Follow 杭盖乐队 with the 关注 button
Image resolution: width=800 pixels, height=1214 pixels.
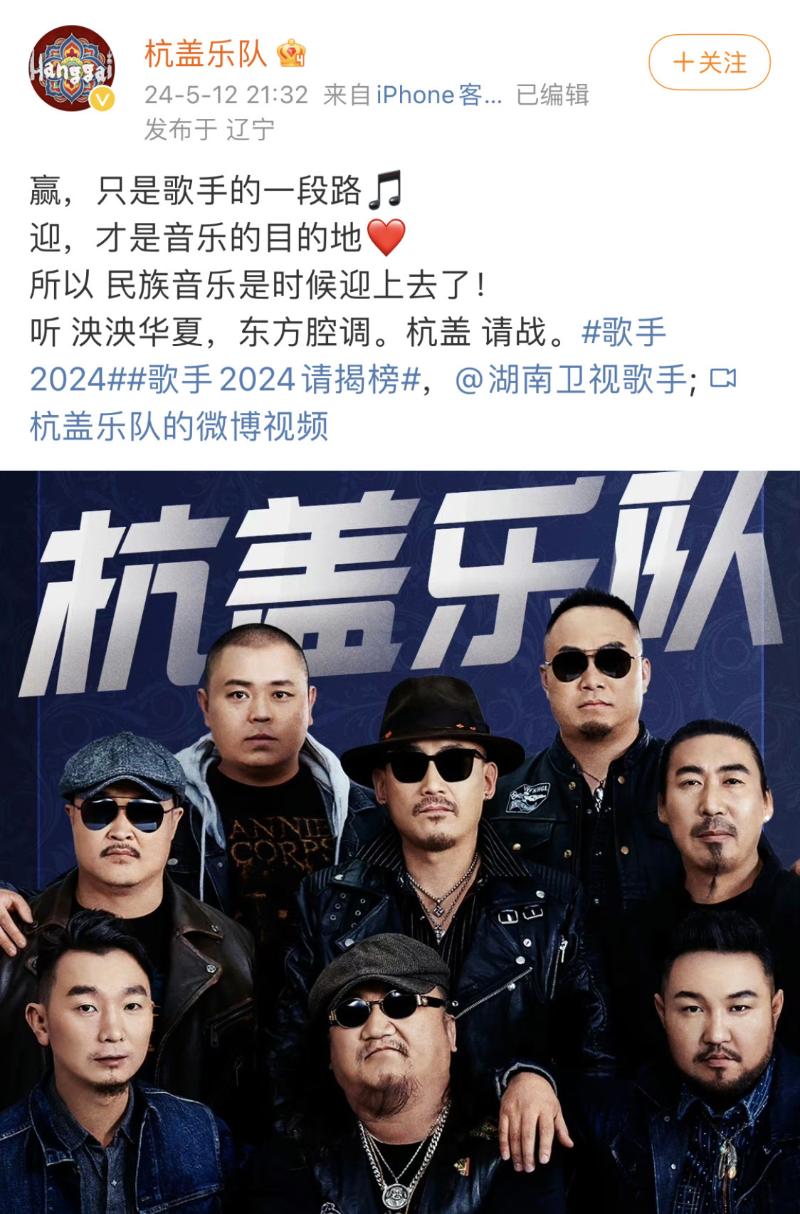click(709, 63)
